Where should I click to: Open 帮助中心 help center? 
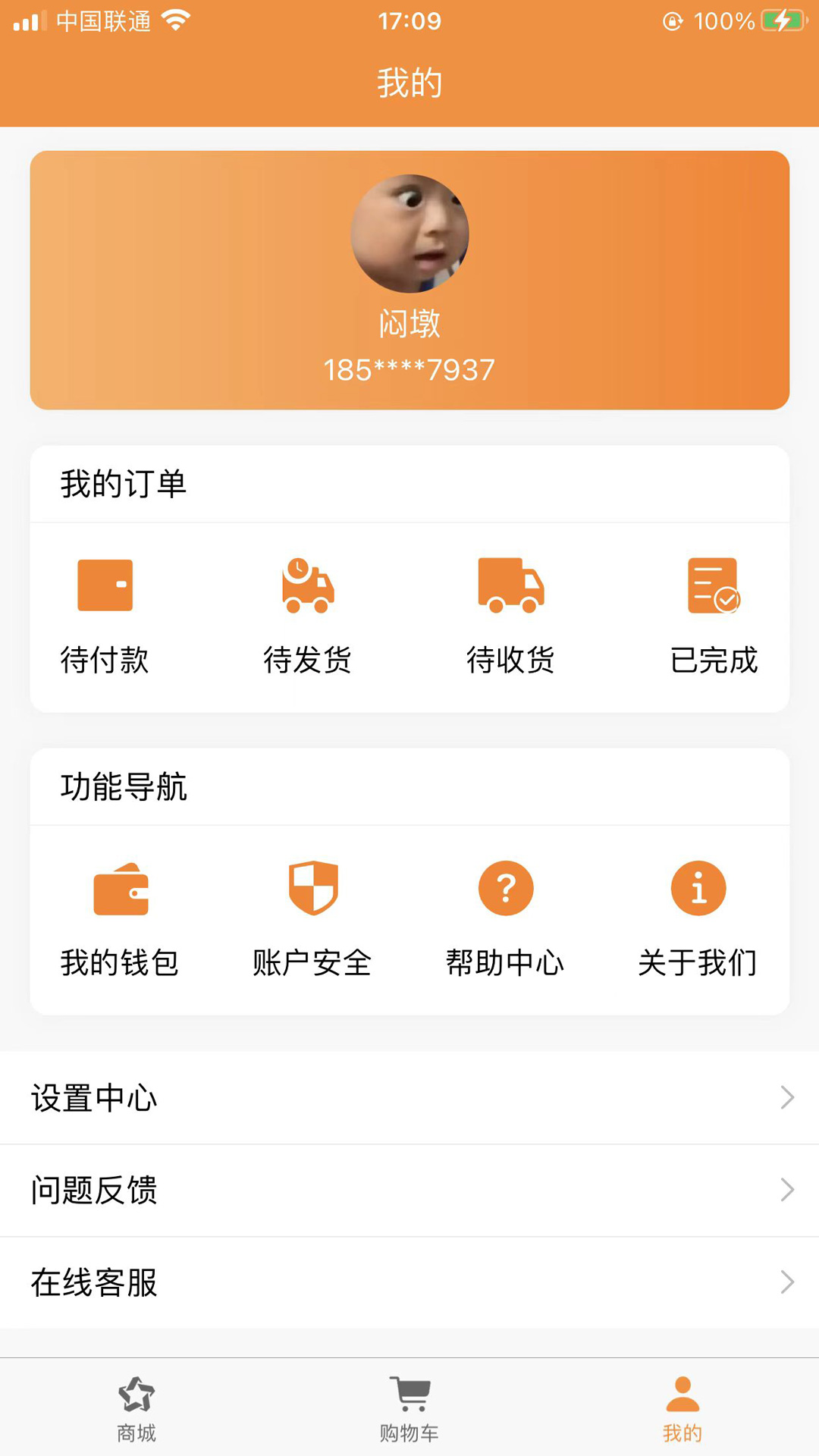click(x=505, y=918)
